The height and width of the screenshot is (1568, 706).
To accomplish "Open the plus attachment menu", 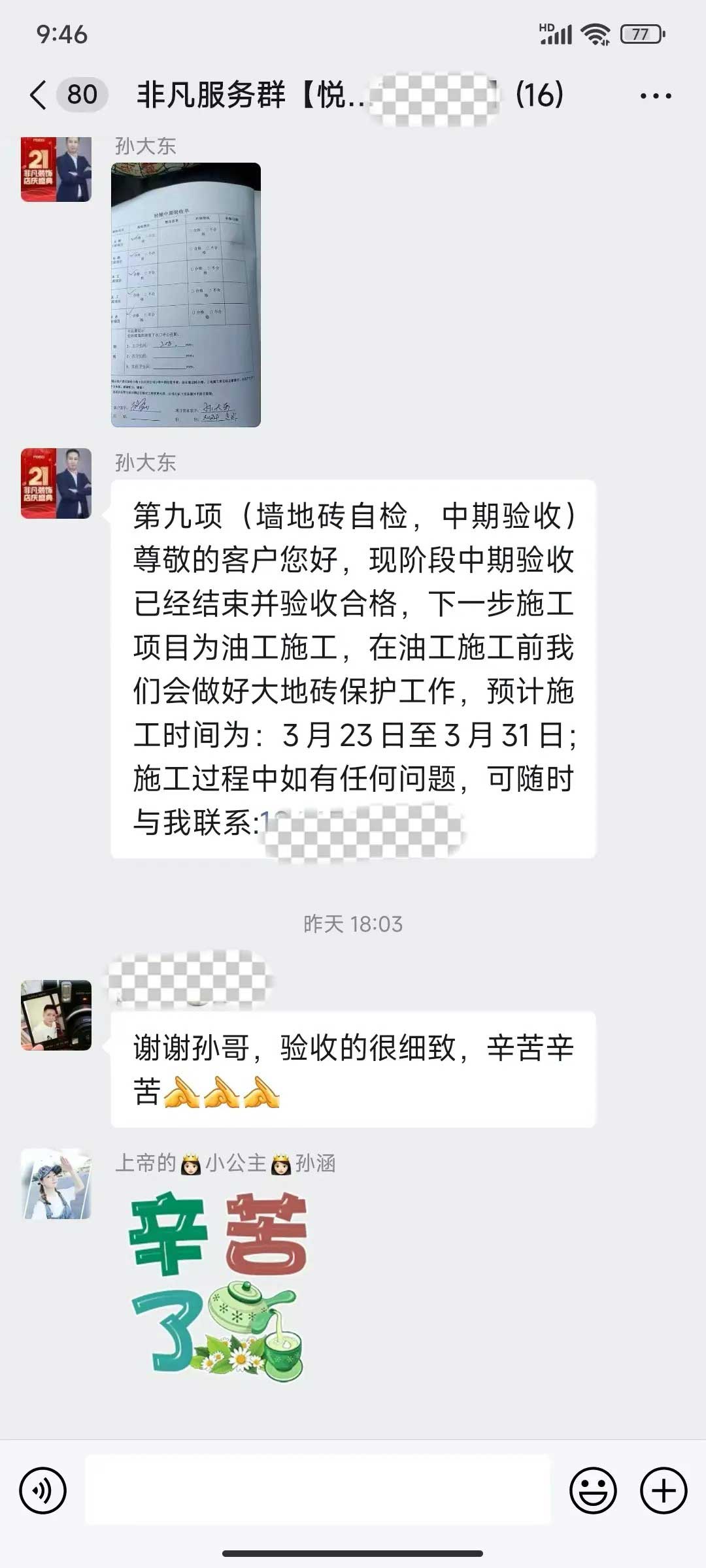I will coord(663,1491).
